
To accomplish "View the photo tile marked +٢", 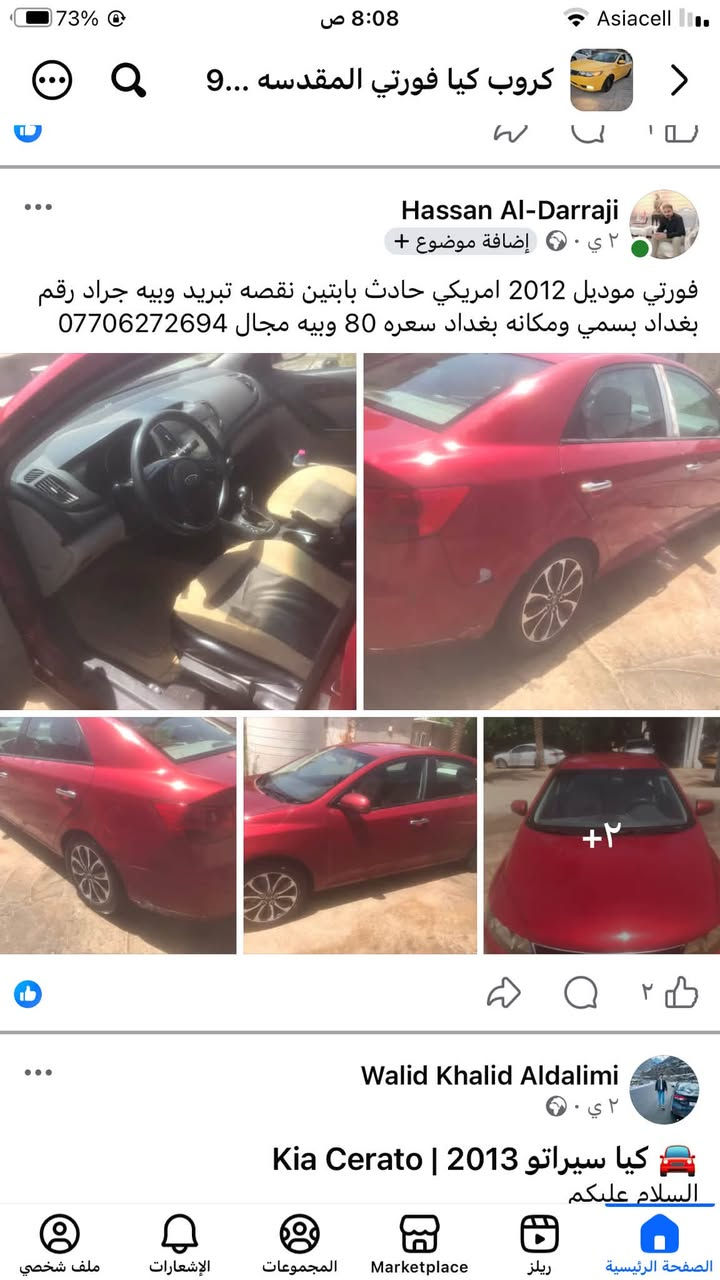I will pyautogui.click(x=602, y=835).
